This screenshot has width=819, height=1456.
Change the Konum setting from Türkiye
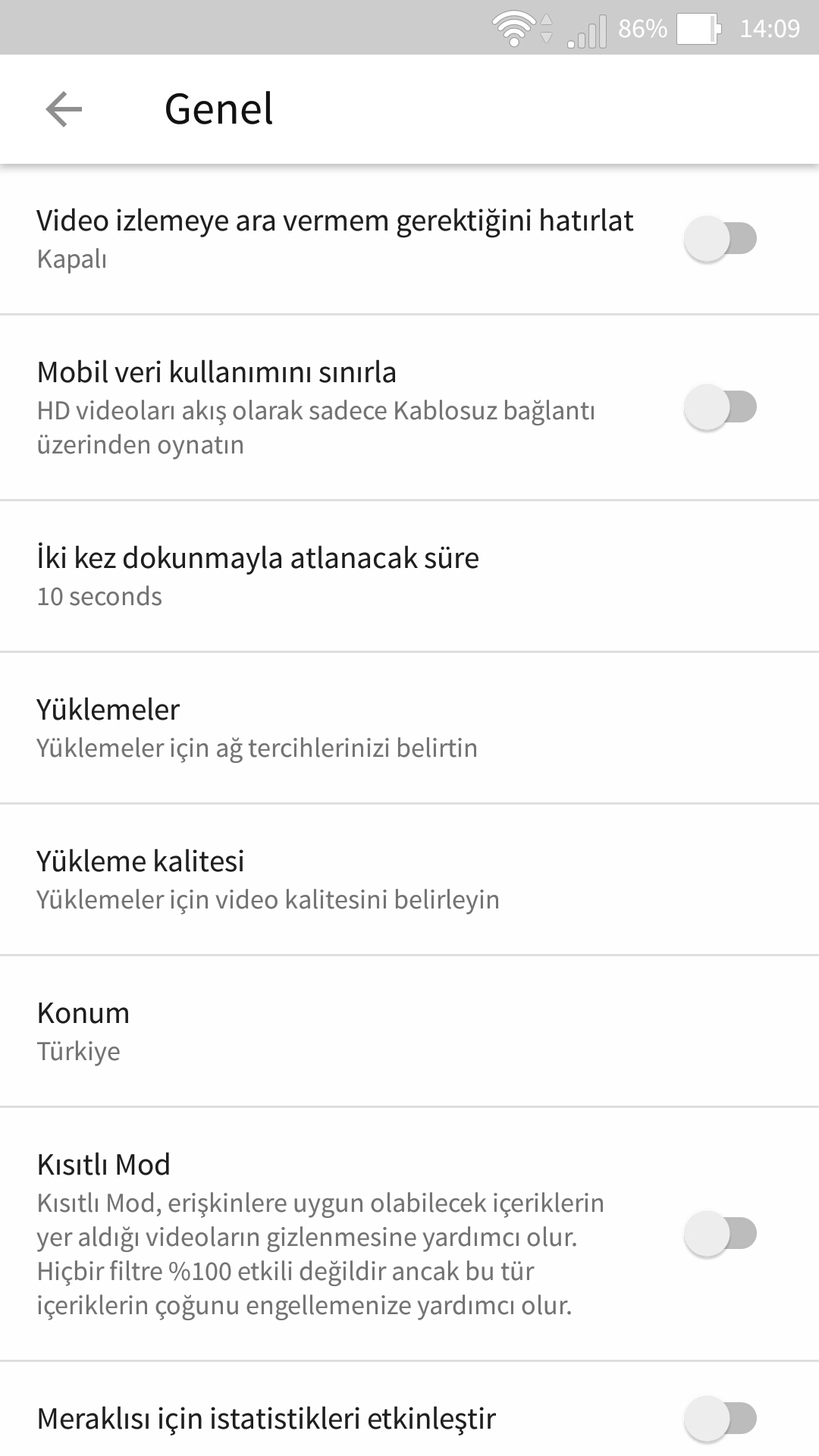(409, 1031)
